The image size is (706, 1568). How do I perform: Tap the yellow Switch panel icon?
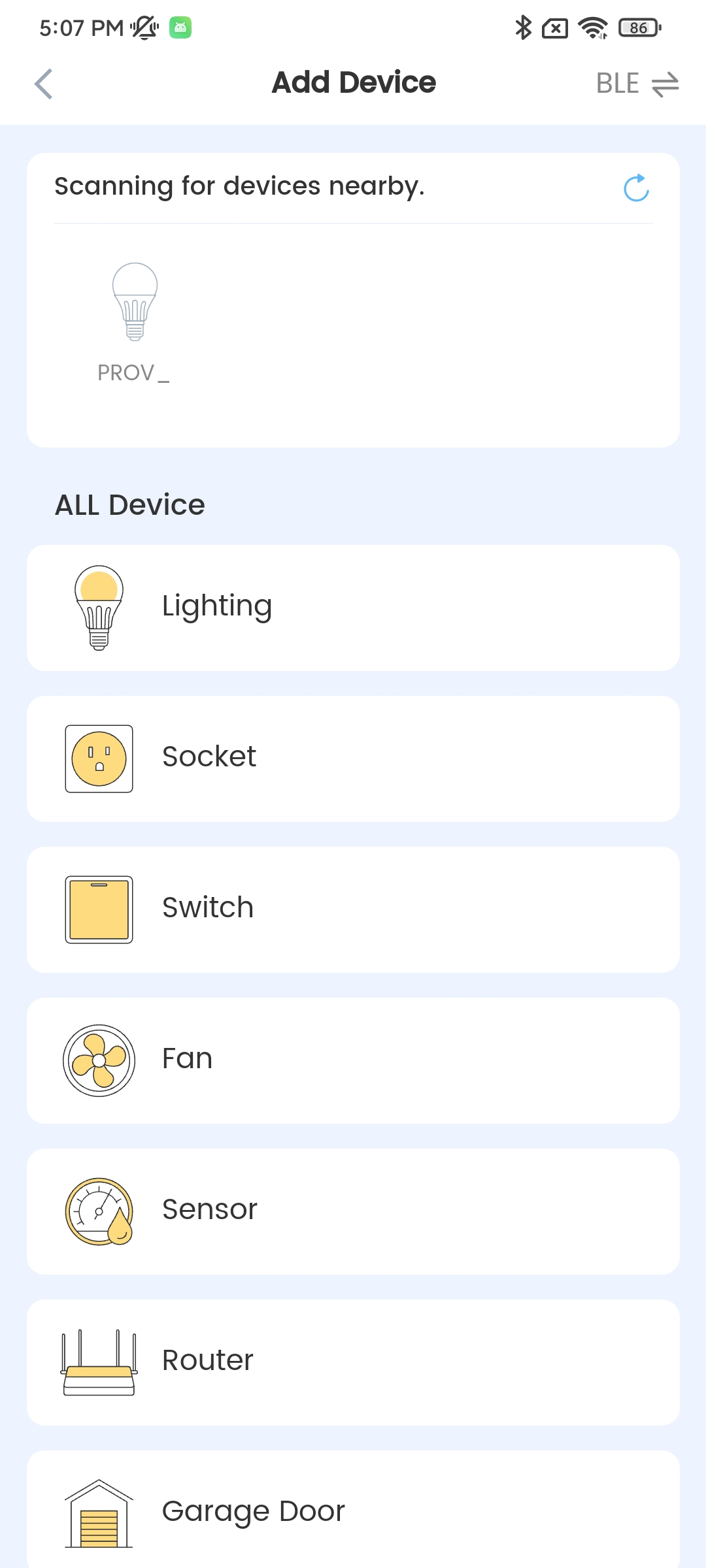point(98,908)
